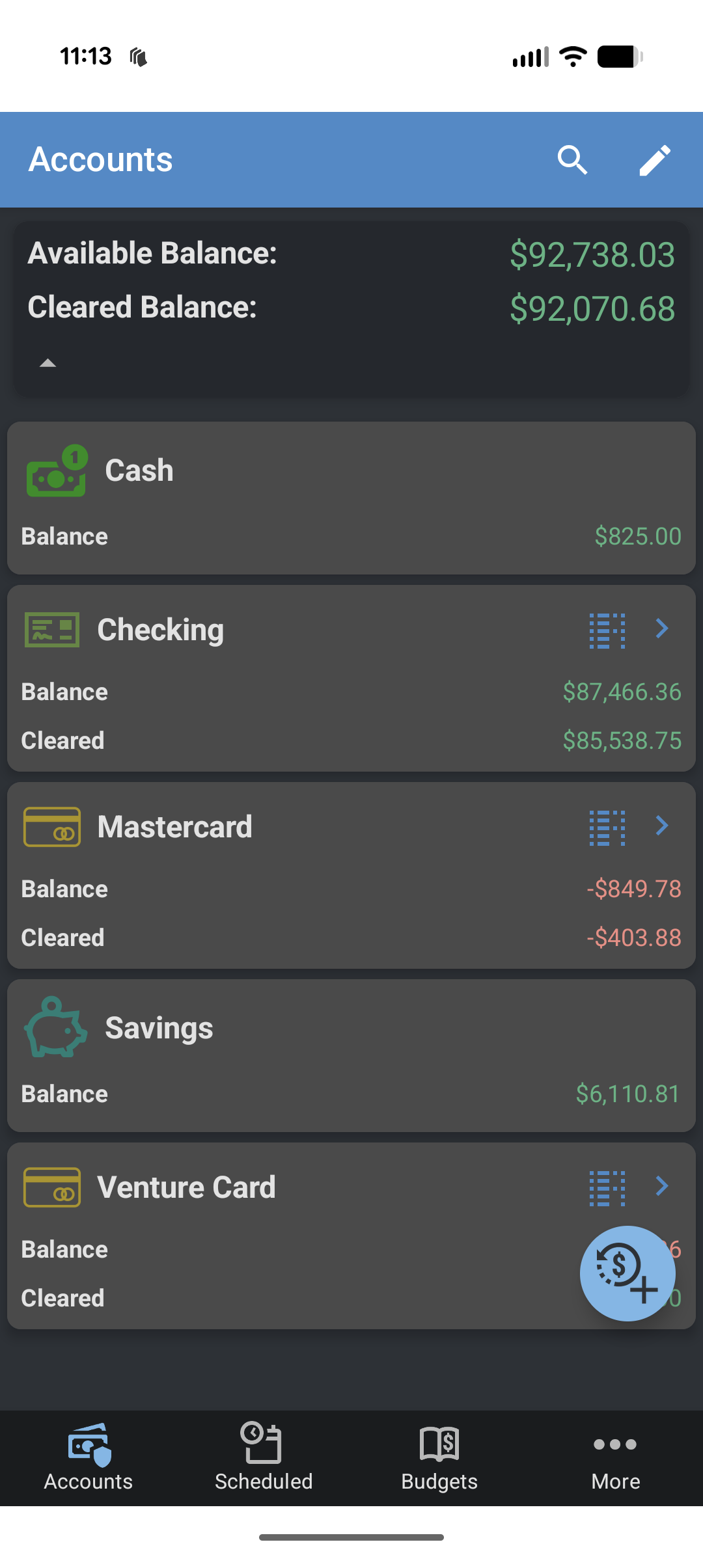Open Venture Card details chevron
703x1568 pixels.
point(662,1186)
